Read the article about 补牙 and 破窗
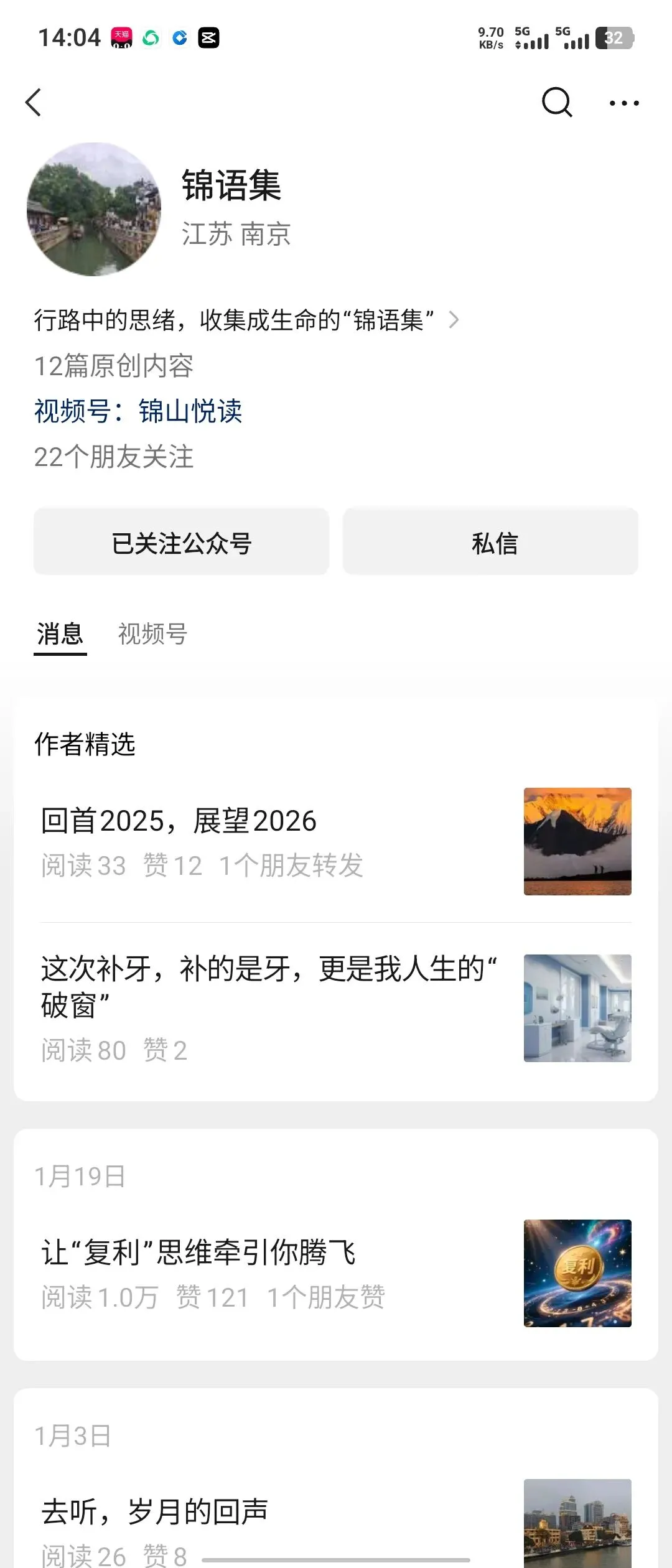Screen dimensions: 672x1568 [269, 987]
